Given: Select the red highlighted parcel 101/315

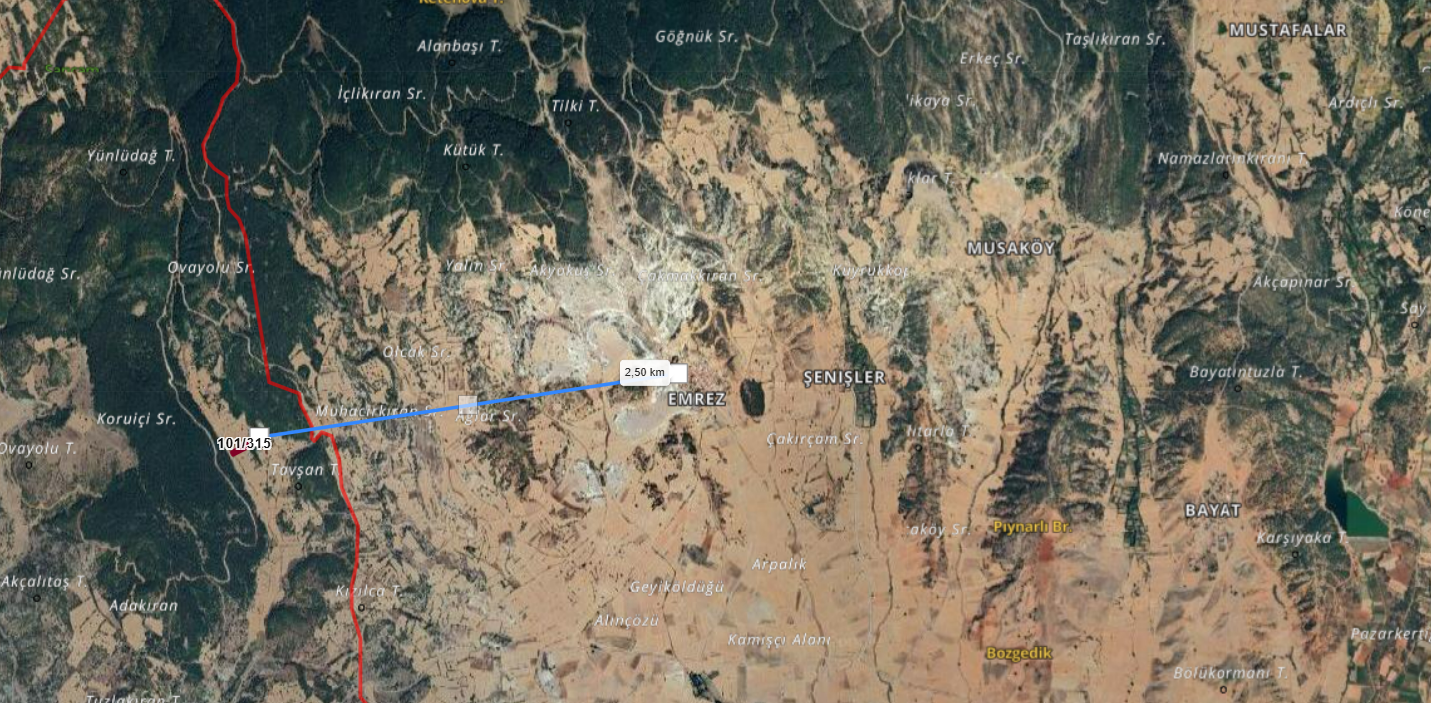Looking at the screenshot, I should [x=236, y=452].
